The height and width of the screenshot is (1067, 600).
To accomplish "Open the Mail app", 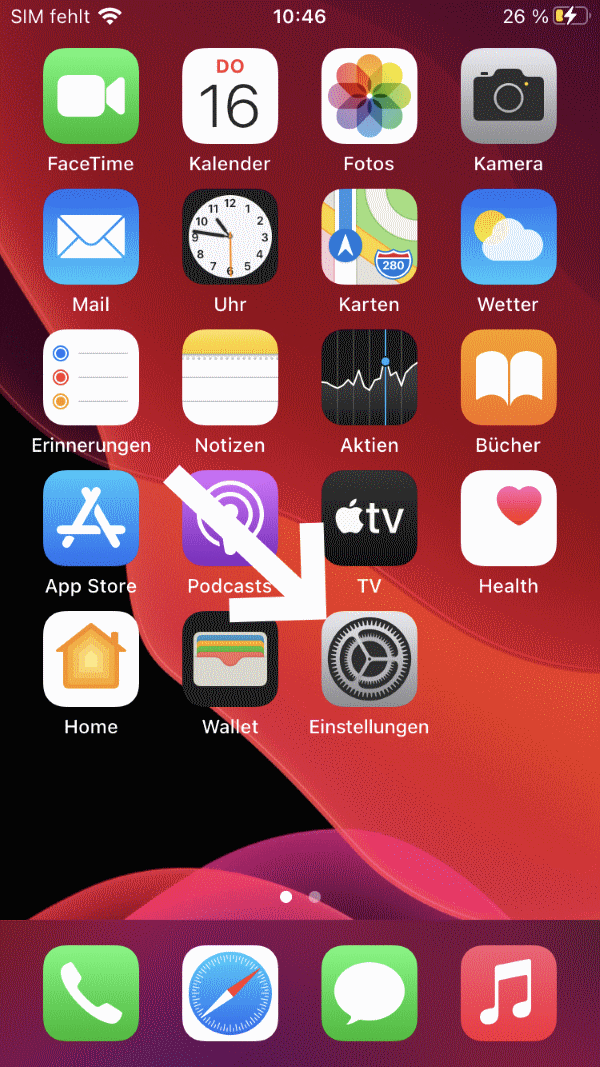I will click(91, 237).
